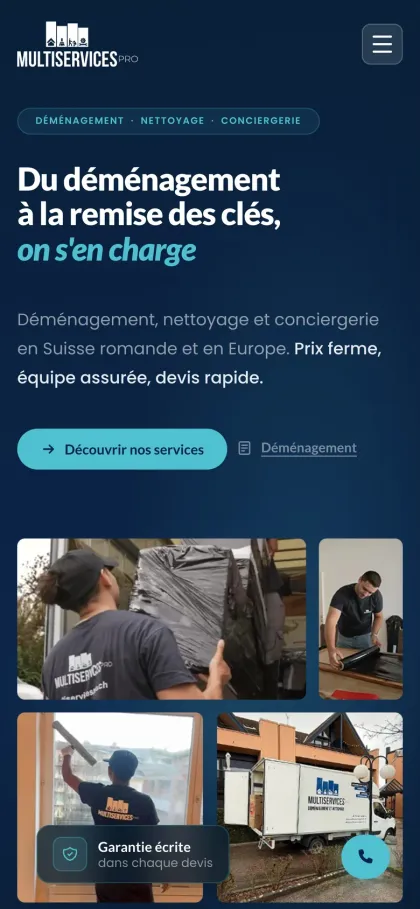Image resolution: width=420 pixels, height=909 pixels.
Task: Open the hamburger menu
Action: point(382,44)
